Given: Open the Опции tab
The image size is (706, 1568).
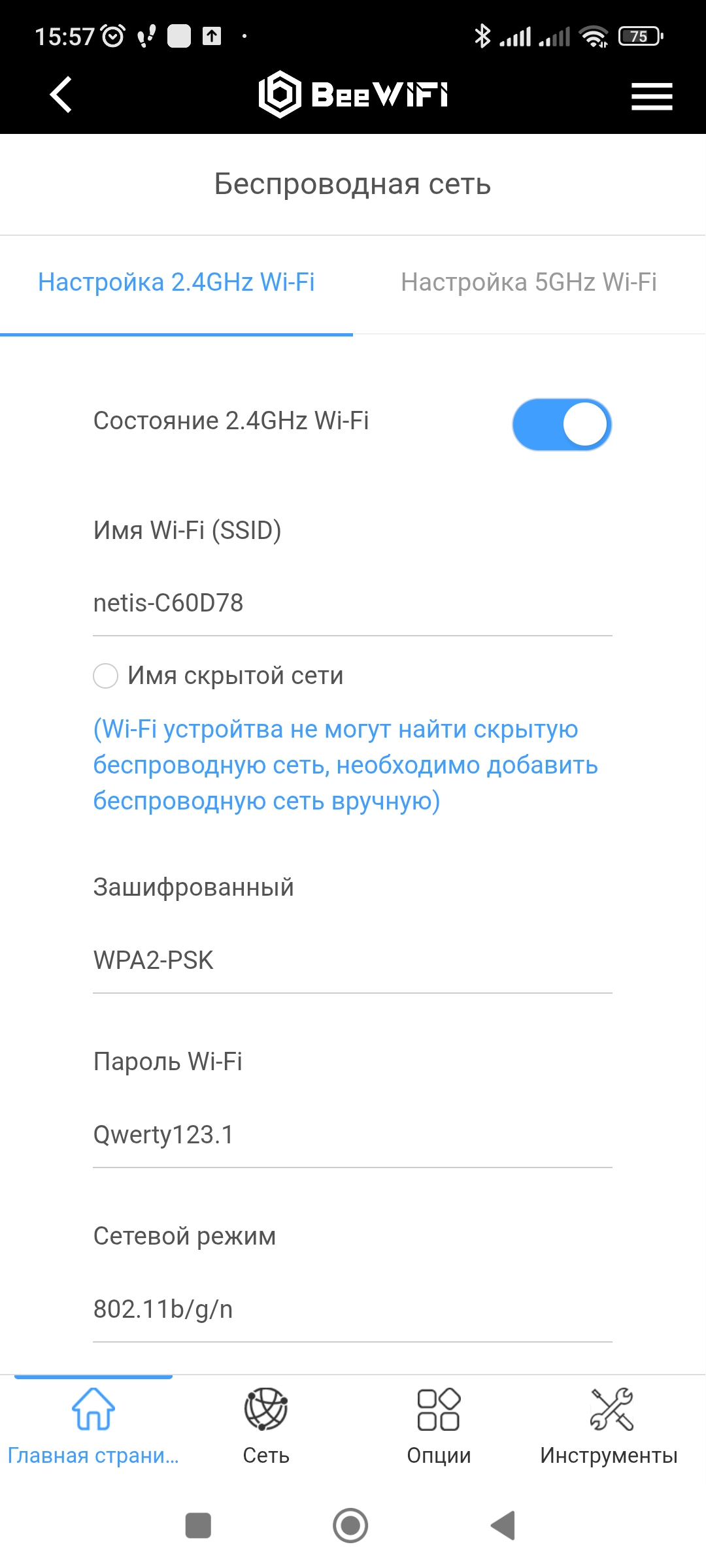Looking at the screenshot, I should (439, 1426).
